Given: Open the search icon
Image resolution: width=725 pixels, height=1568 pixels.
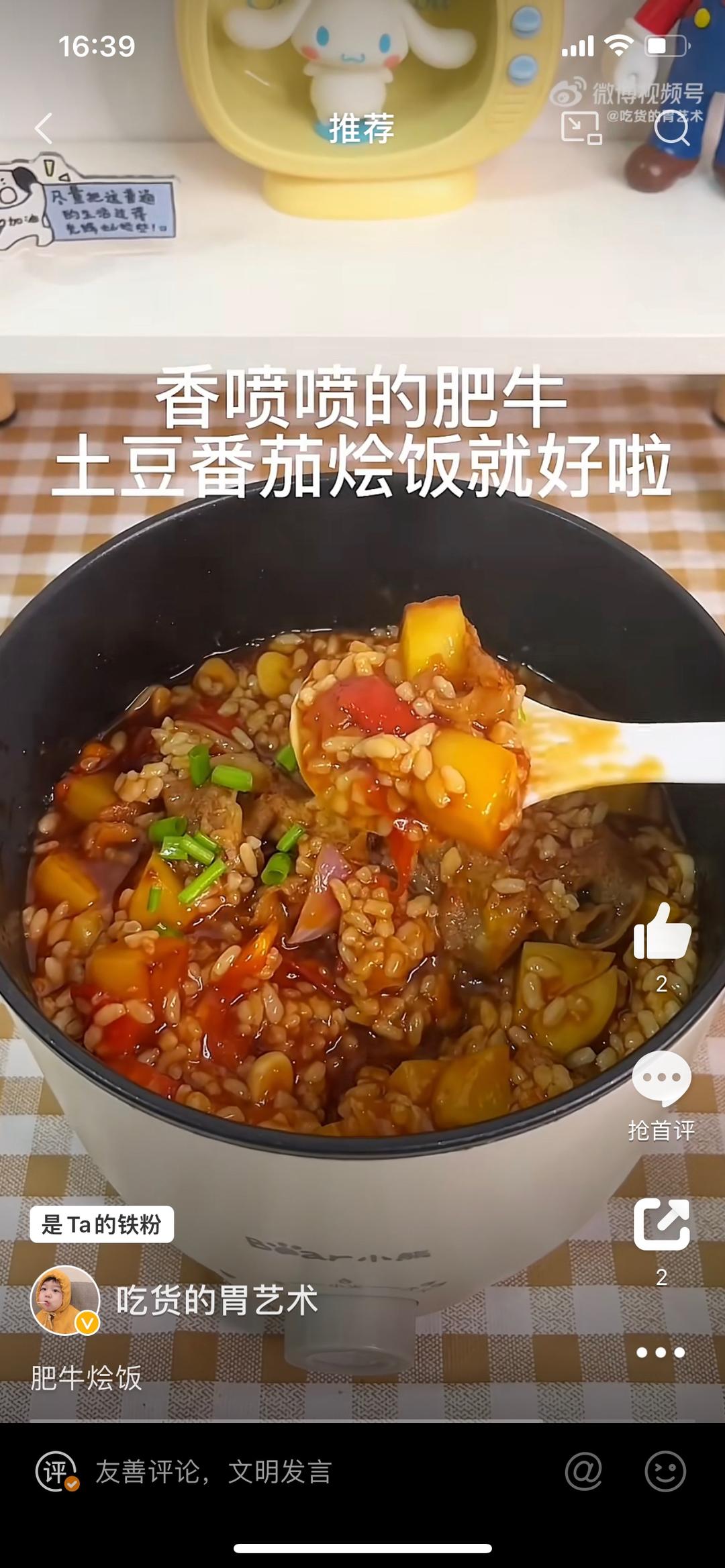Looking at the screenshot, I should (671, 129).
